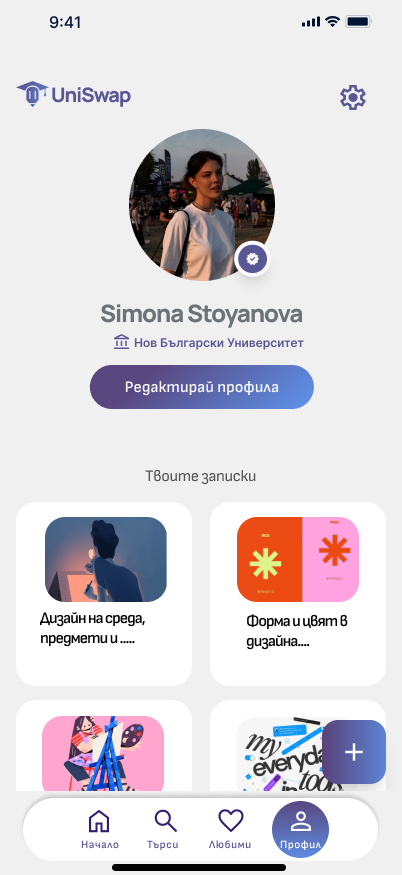Tap the Редактирай профила button
The image size is (402, 875).
202,387
